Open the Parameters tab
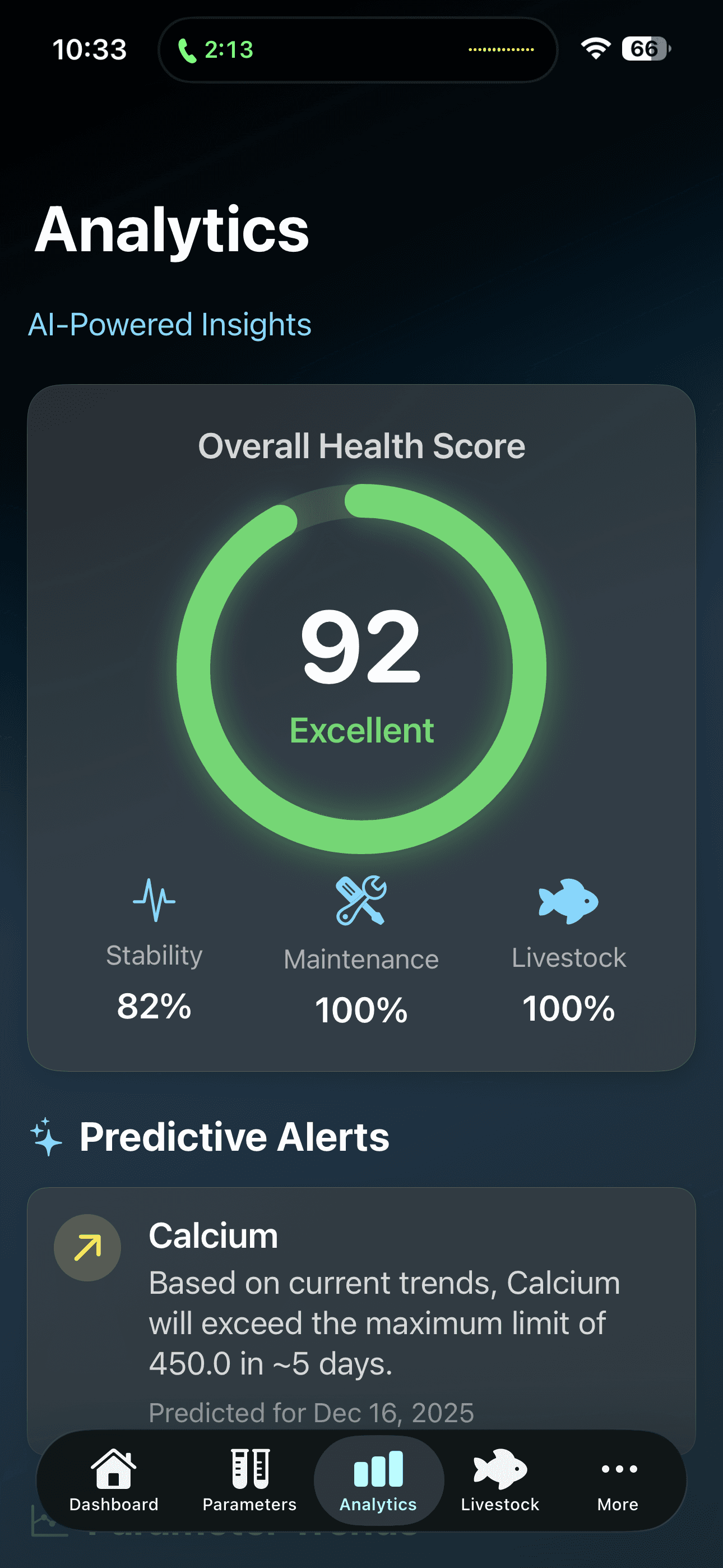Image resolution: width=723 pixels, height=1568 pixels. 249,1481
